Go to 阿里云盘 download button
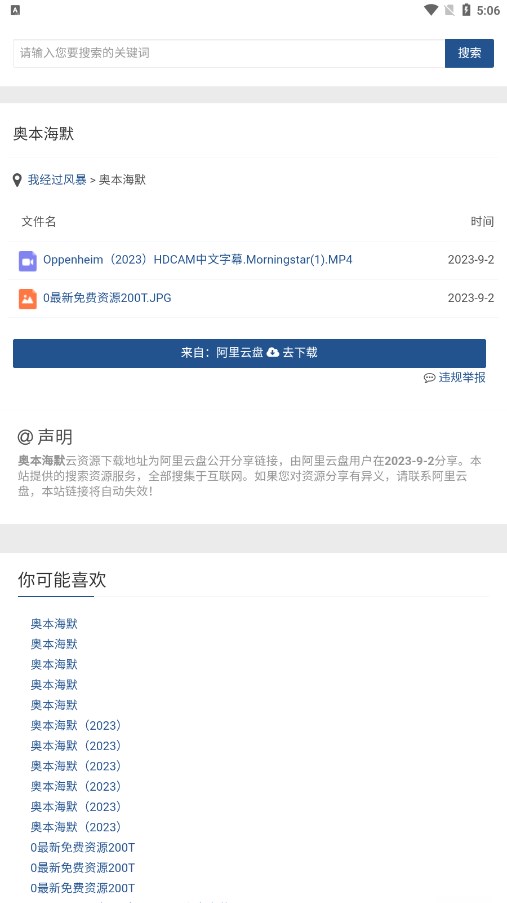Screen dimensions: 507x903 click(249, 353)
